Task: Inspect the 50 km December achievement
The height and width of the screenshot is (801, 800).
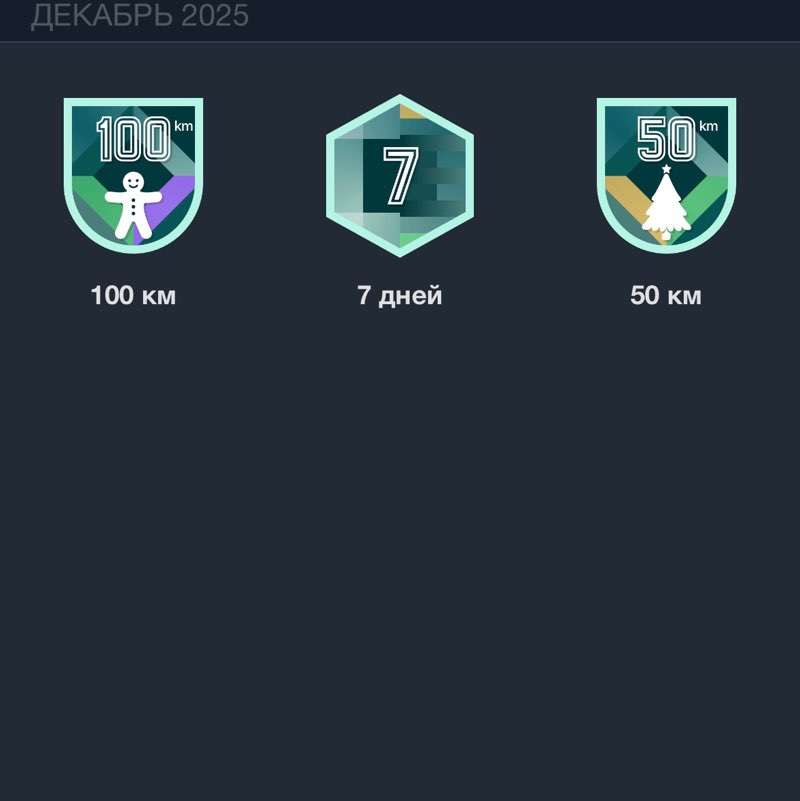Action: (x=664, y=172)
